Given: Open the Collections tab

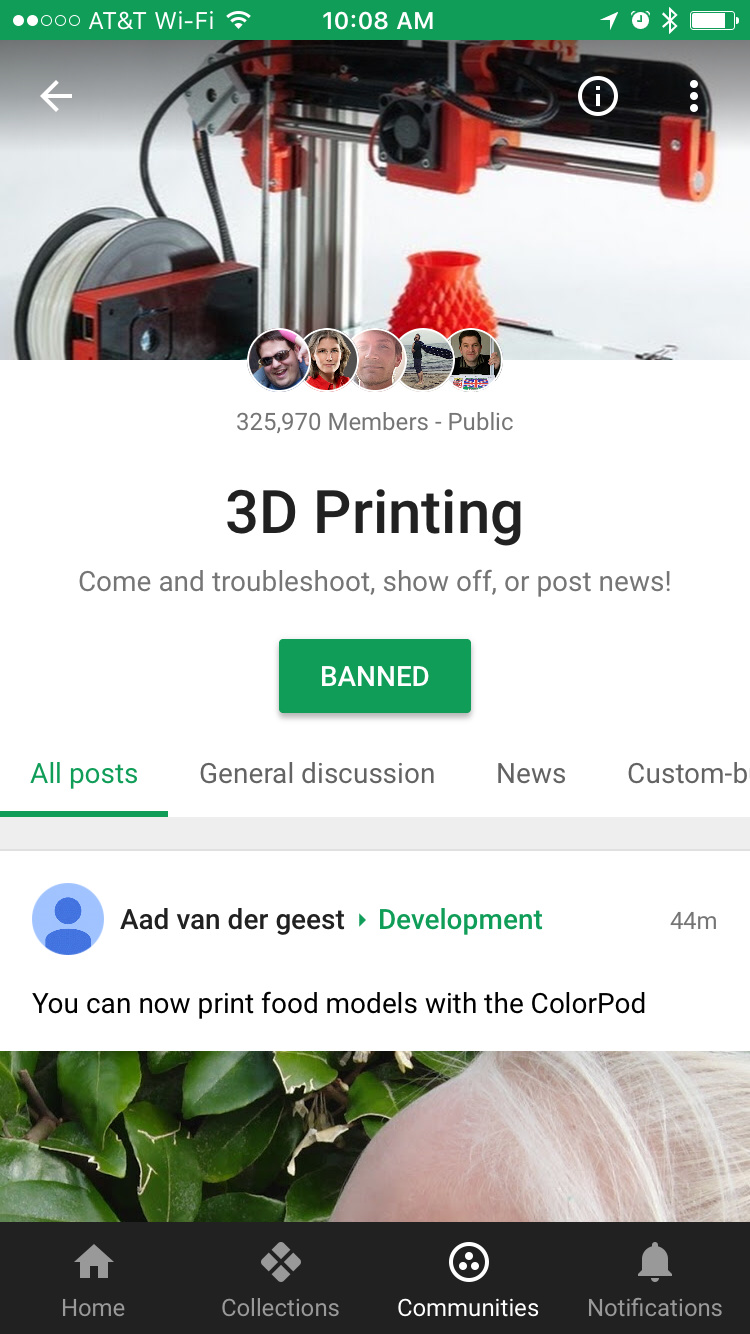Looking at the screenshot, I should pyautogui.click(x=280, y=1280).
